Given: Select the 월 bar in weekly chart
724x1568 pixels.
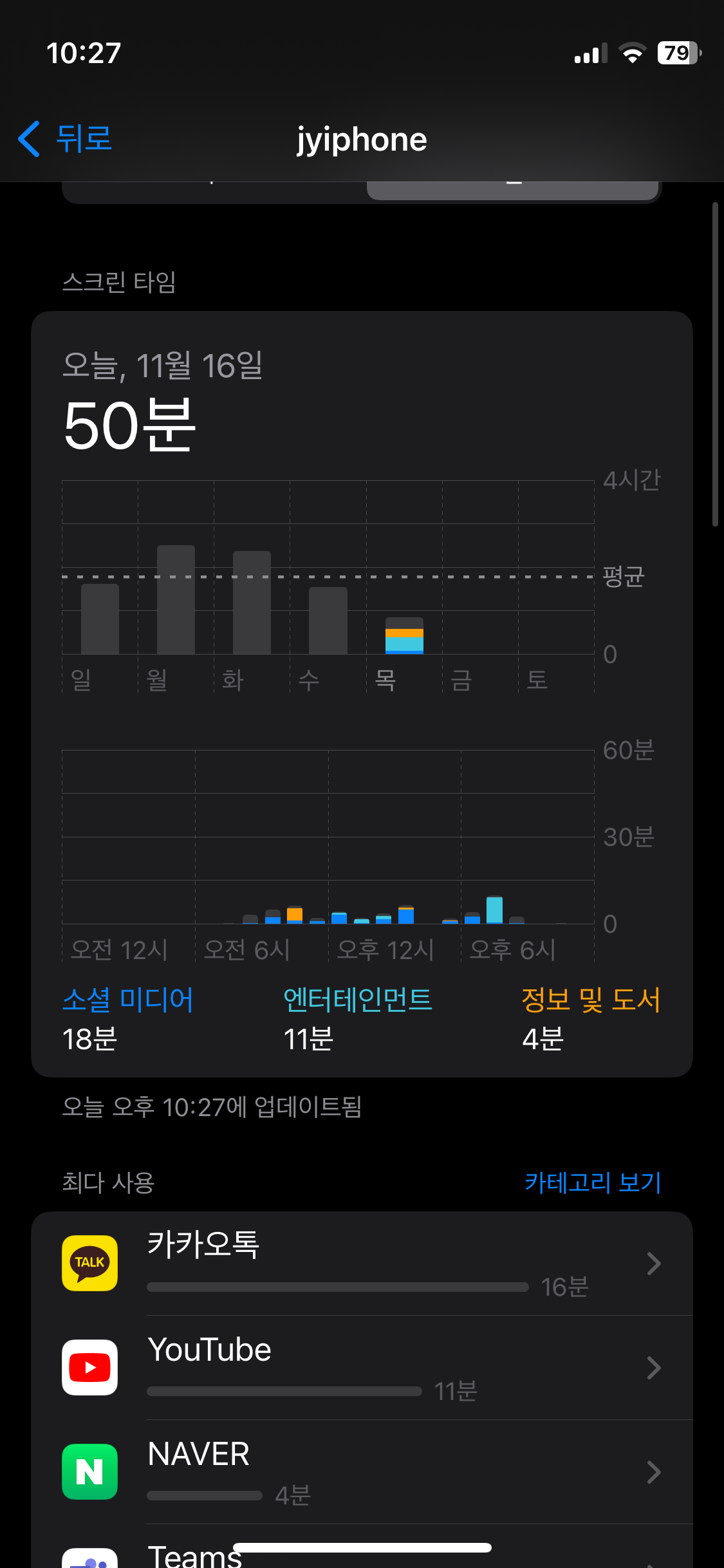Looking at the screenshot, I should pyautogui.click(x=176, y=599).
